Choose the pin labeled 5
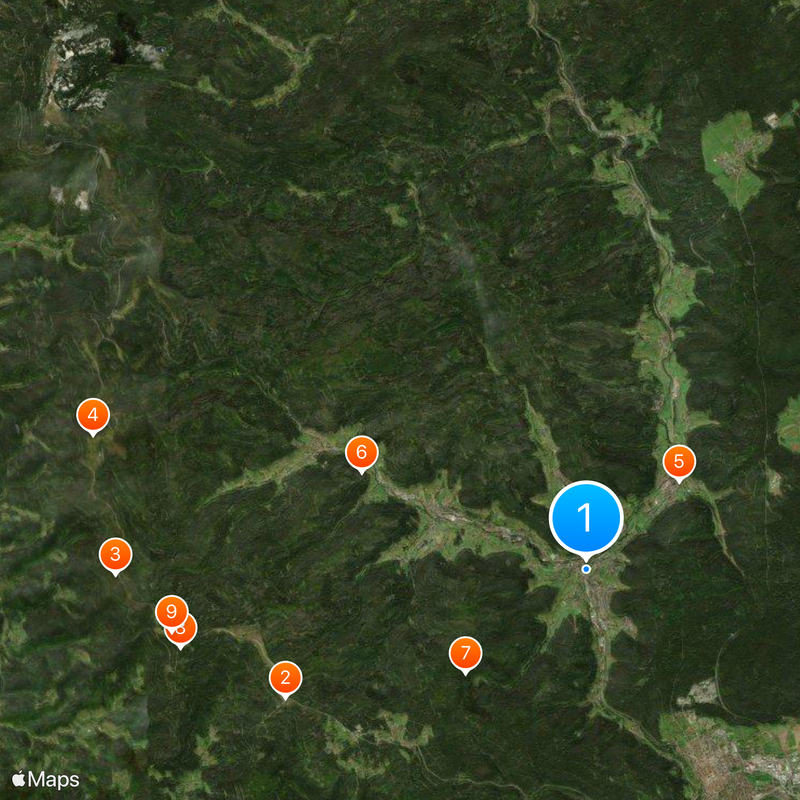The image size is (800, 800). click(x=679, y=462)
